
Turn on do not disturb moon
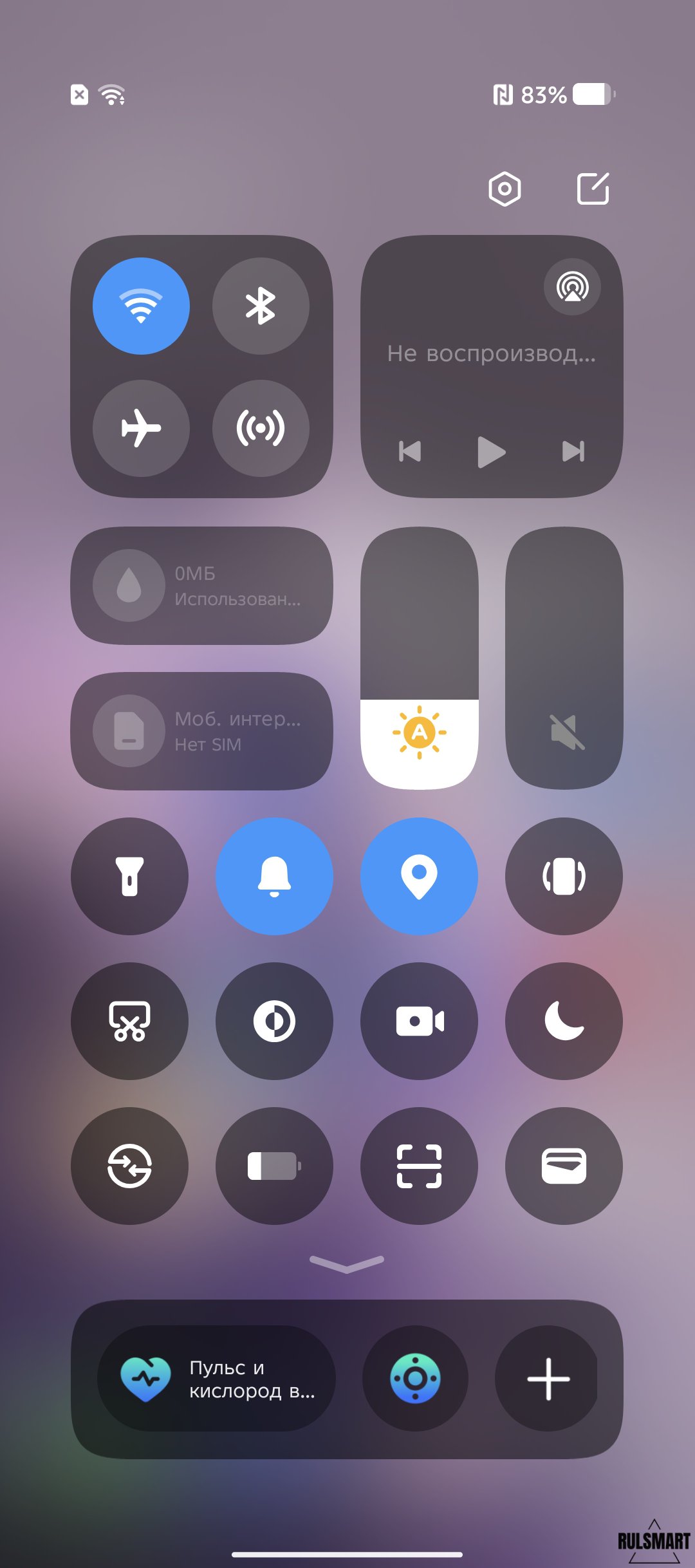pyautogui.click(x=564, y=1021)
